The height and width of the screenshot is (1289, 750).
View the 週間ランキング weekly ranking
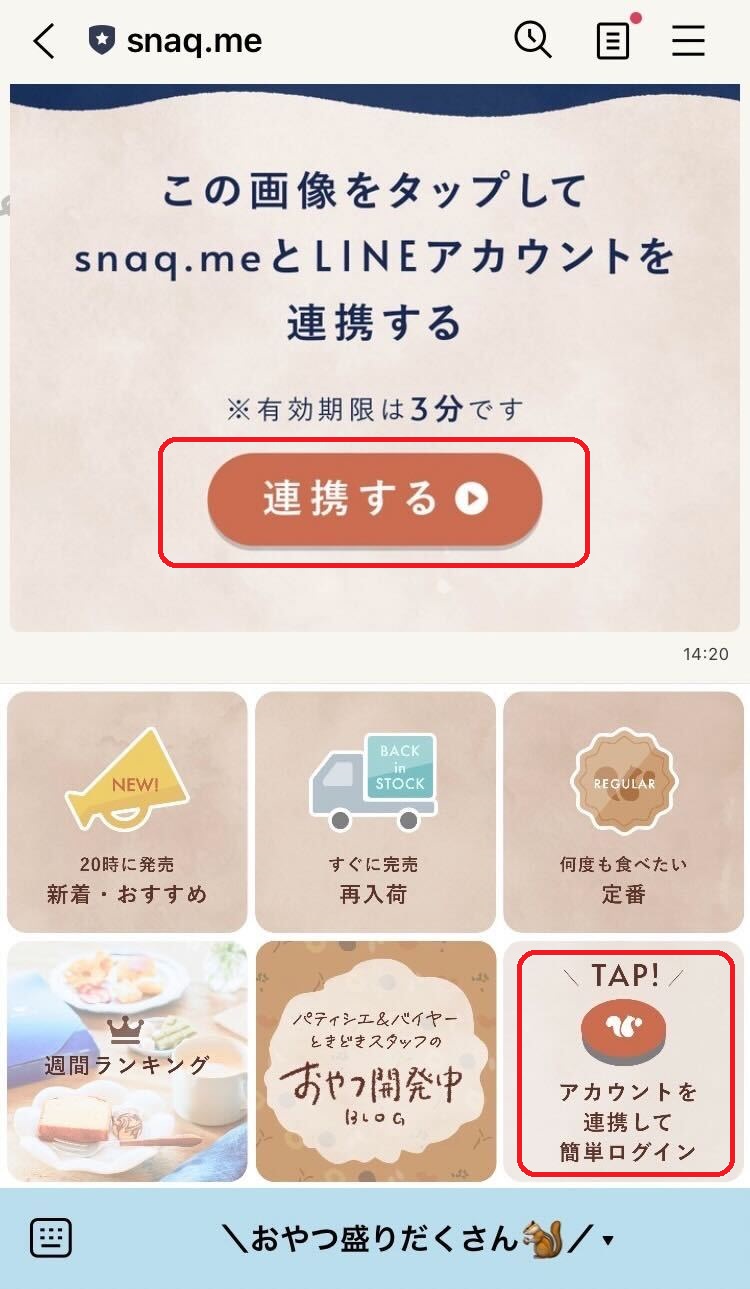[127, 1061]
